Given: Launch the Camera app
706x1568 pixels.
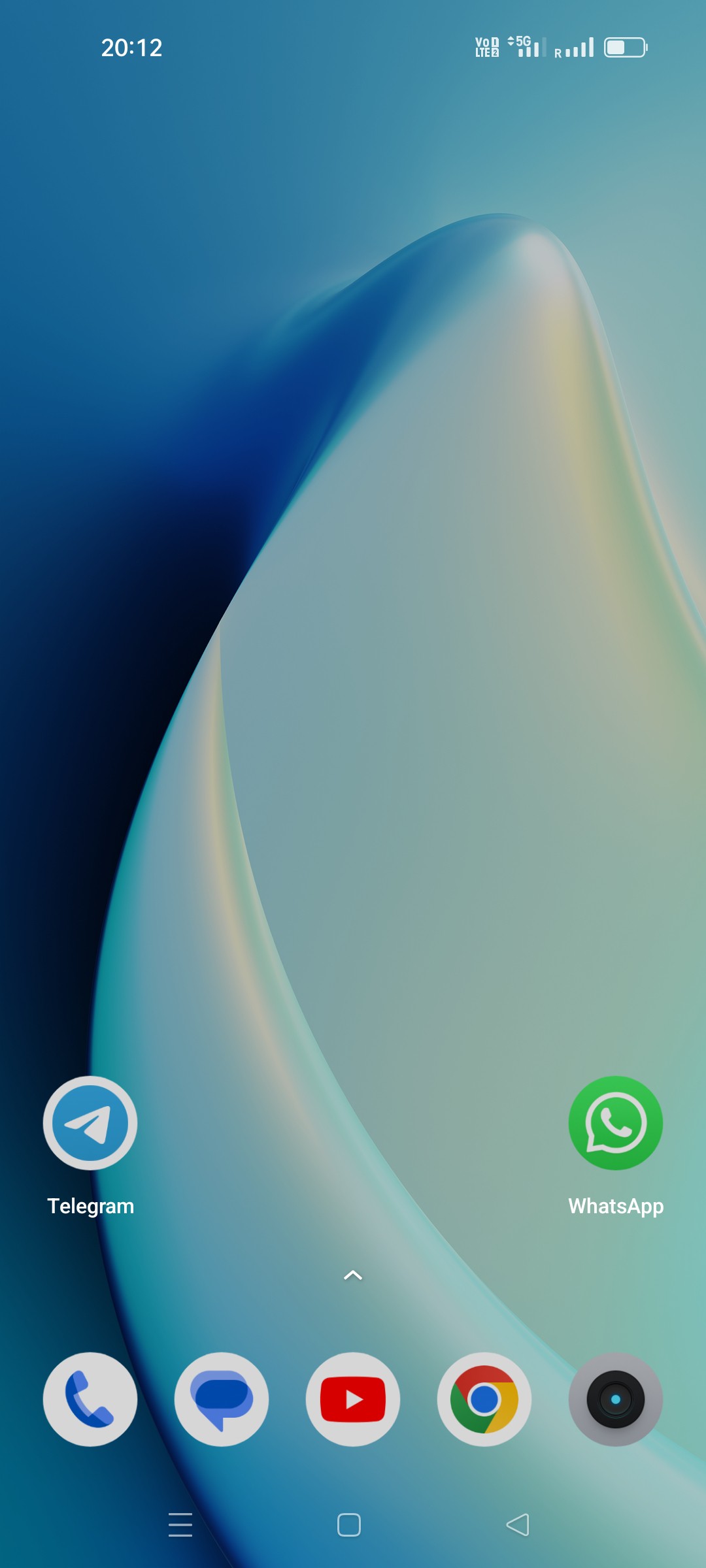Looking at the screenshot, I should coord(615,1399).
